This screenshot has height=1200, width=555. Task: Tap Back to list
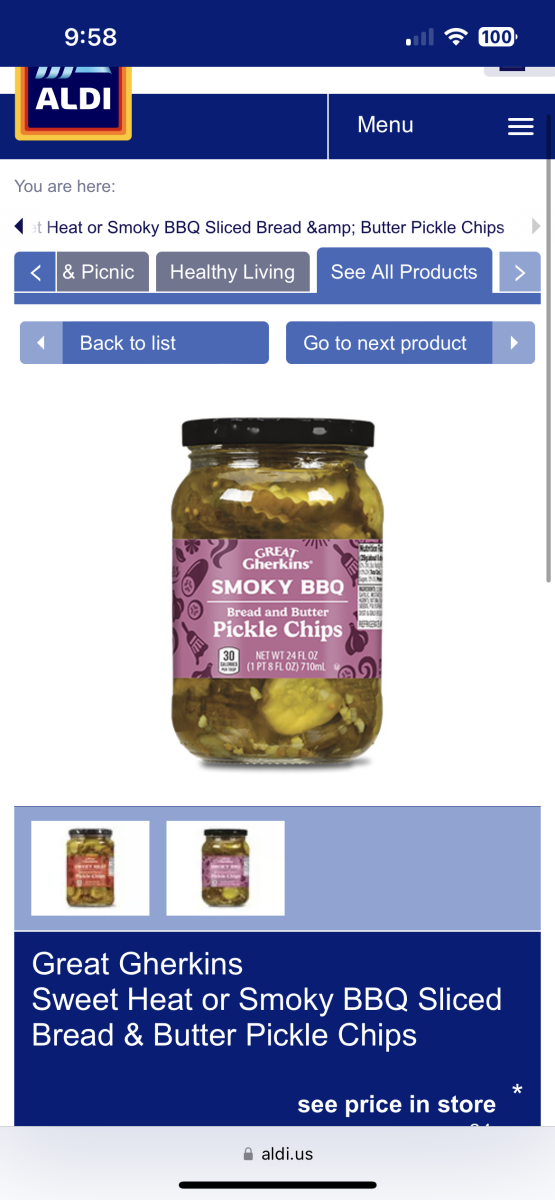tap(144, 343)
